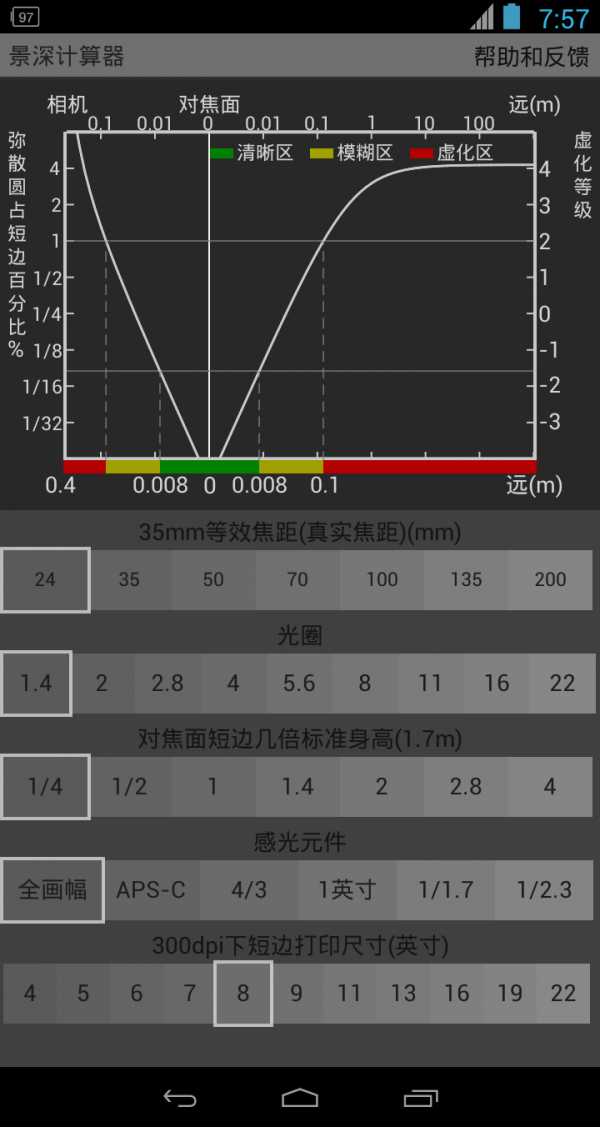Choose aperture 22

[562, 684]
